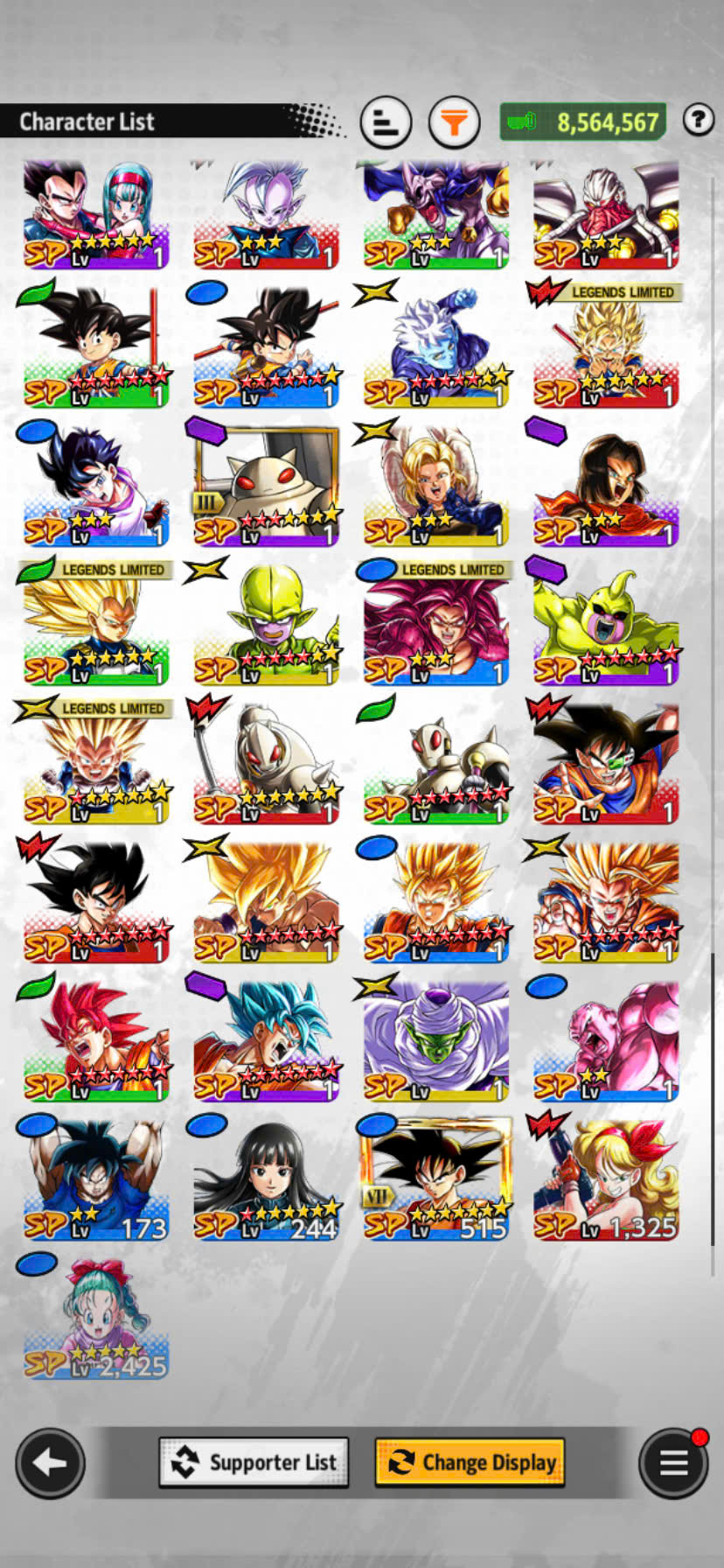
Task: Select the pink Buu character card
Action: (606, 1039)
